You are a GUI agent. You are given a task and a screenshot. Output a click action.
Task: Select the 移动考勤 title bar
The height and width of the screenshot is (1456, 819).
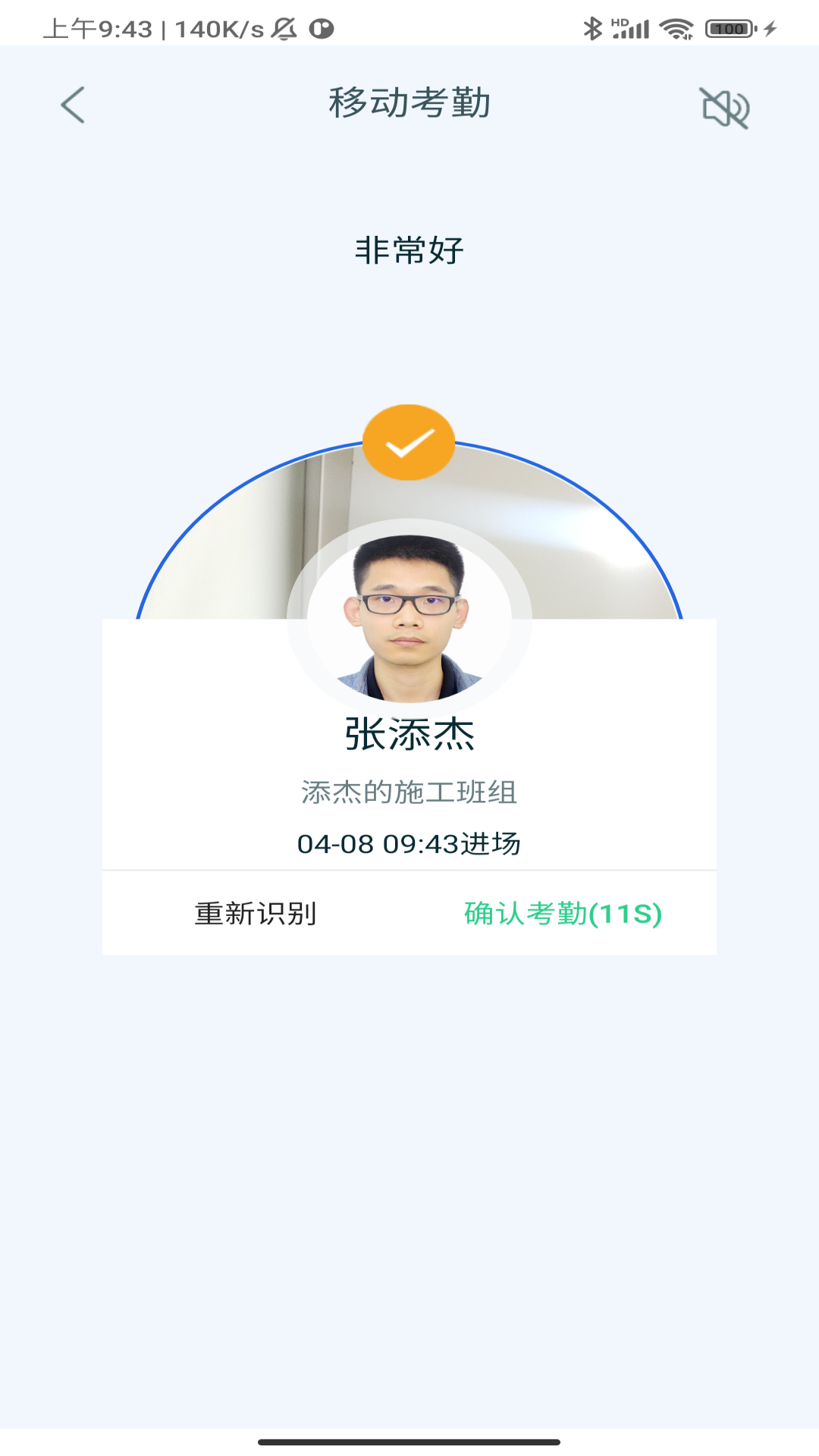[409, 105]
